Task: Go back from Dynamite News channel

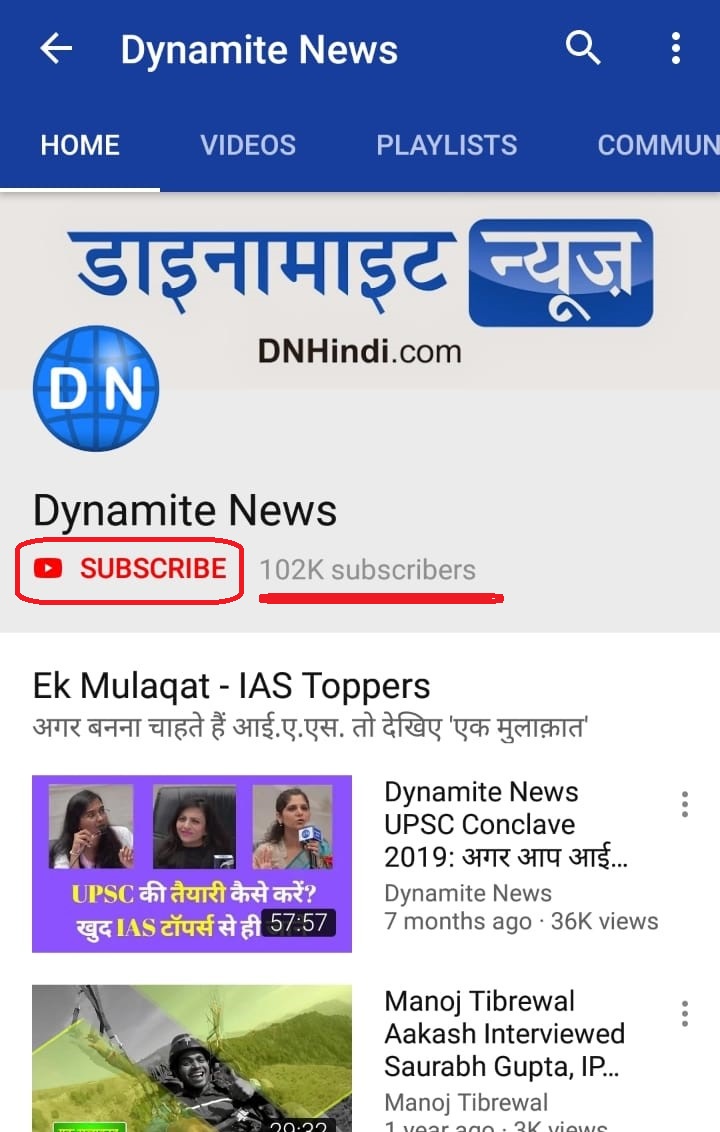Action: pyautogui.click(x=56, y=48)
